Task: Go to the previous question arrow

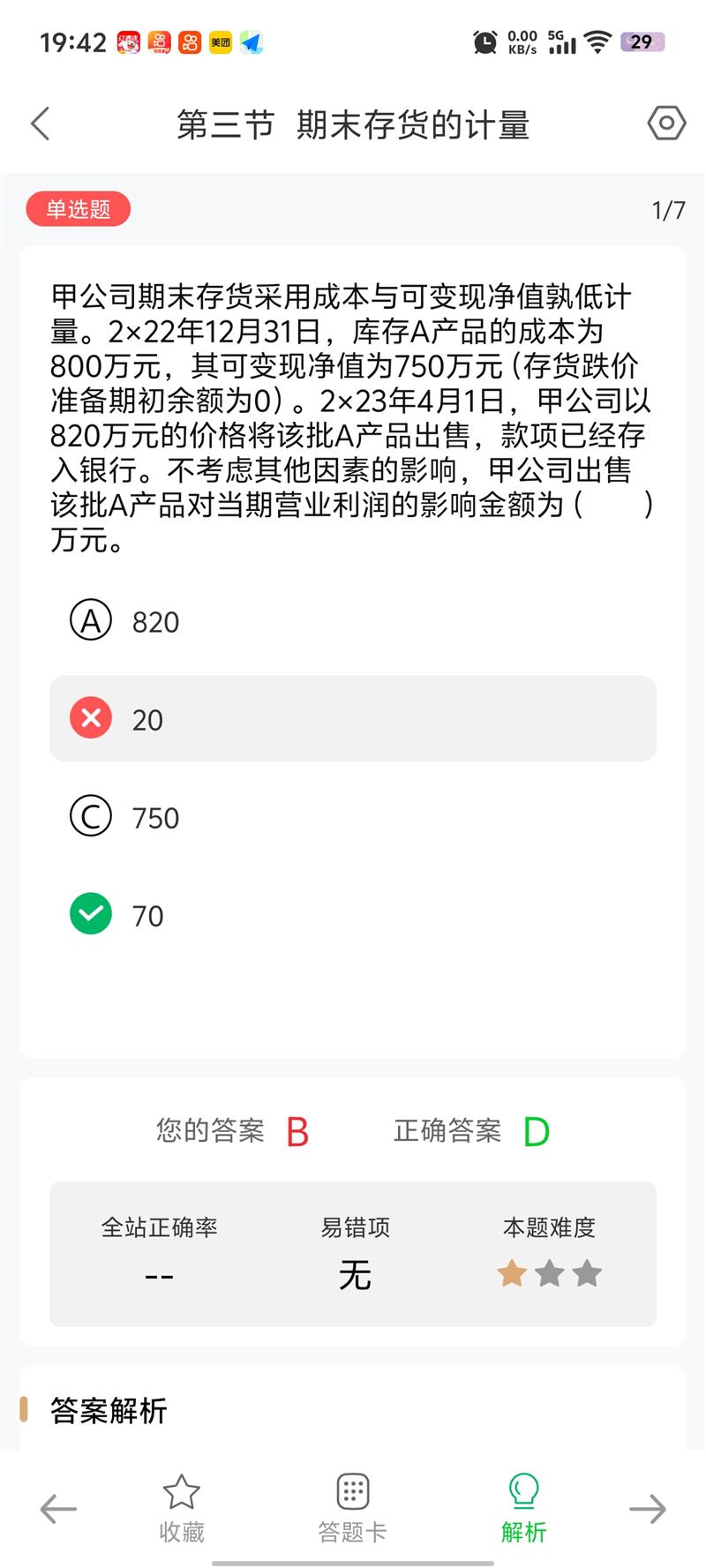Action: (x=58, y=1509)
